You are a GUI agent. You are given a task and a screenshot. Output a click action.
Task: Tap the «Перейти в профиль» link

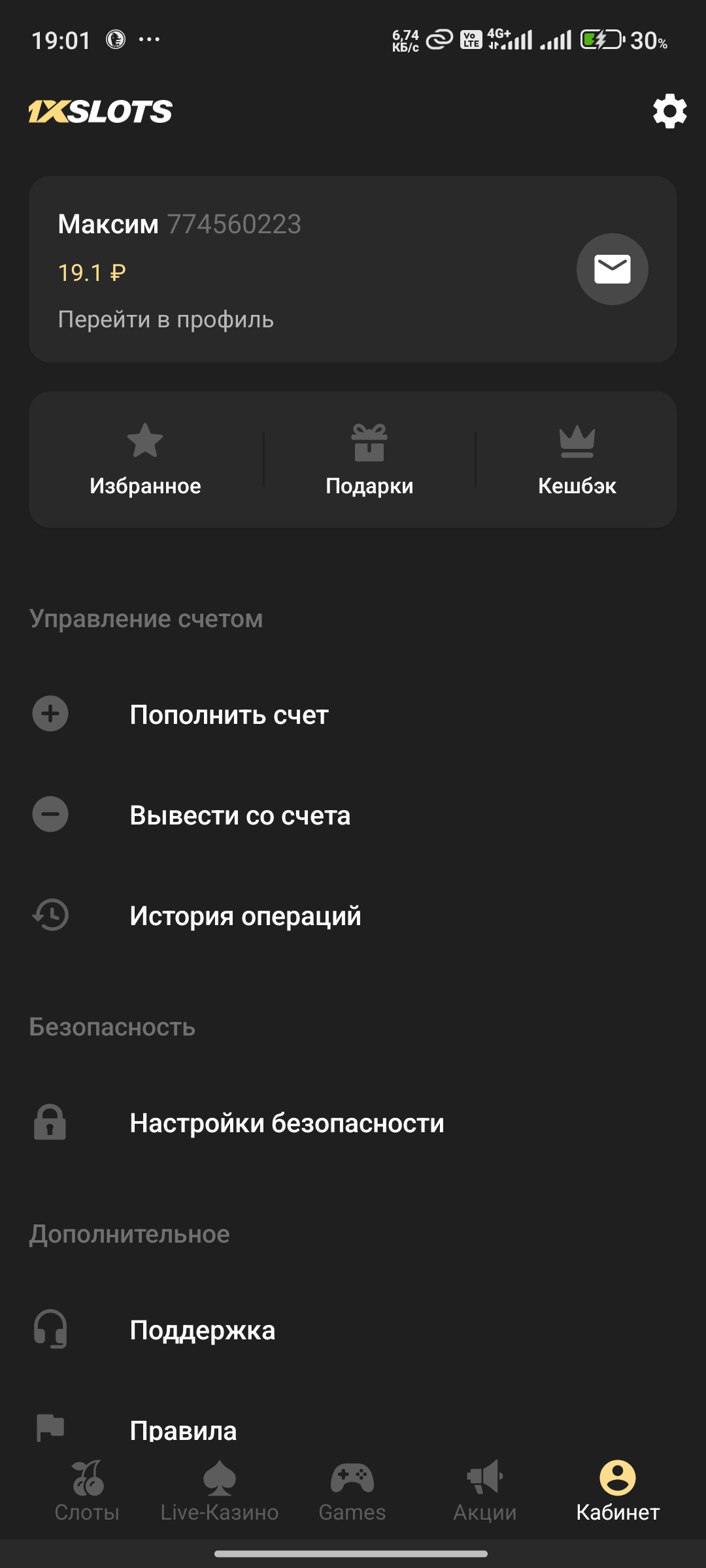click(165, 319)
